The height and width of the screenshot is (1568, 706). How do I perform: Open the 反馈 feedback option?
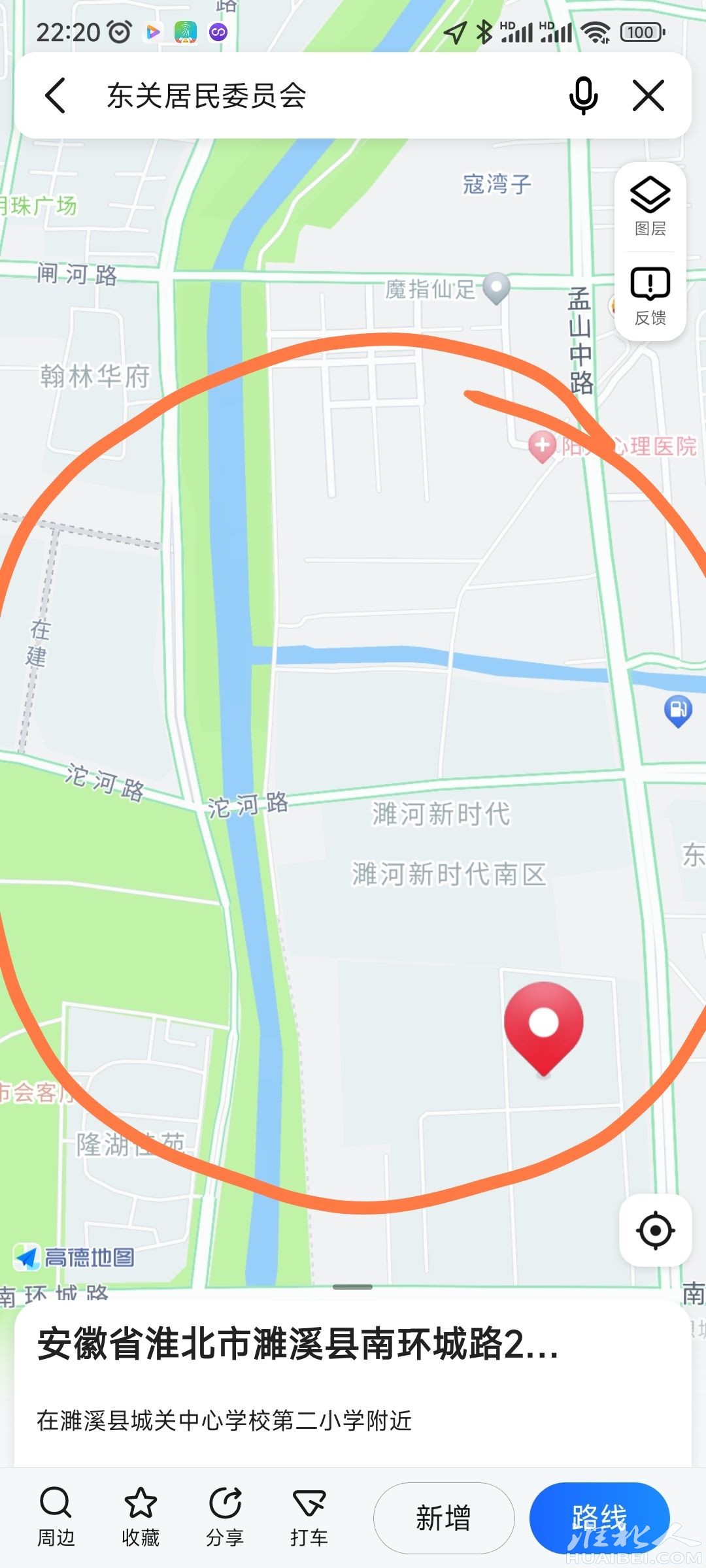pos(650,295)
